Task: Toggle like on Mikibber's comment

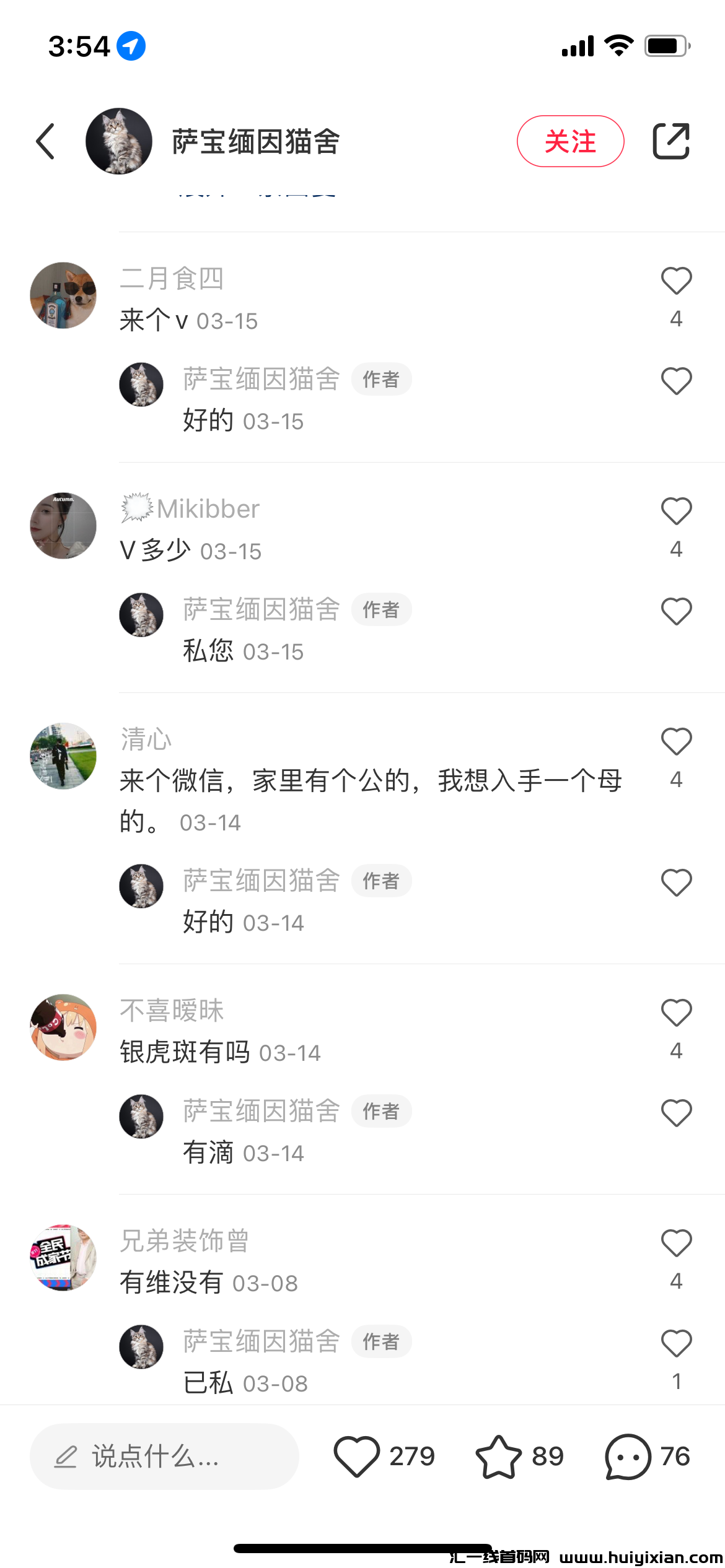Action: tap(675, 510)
